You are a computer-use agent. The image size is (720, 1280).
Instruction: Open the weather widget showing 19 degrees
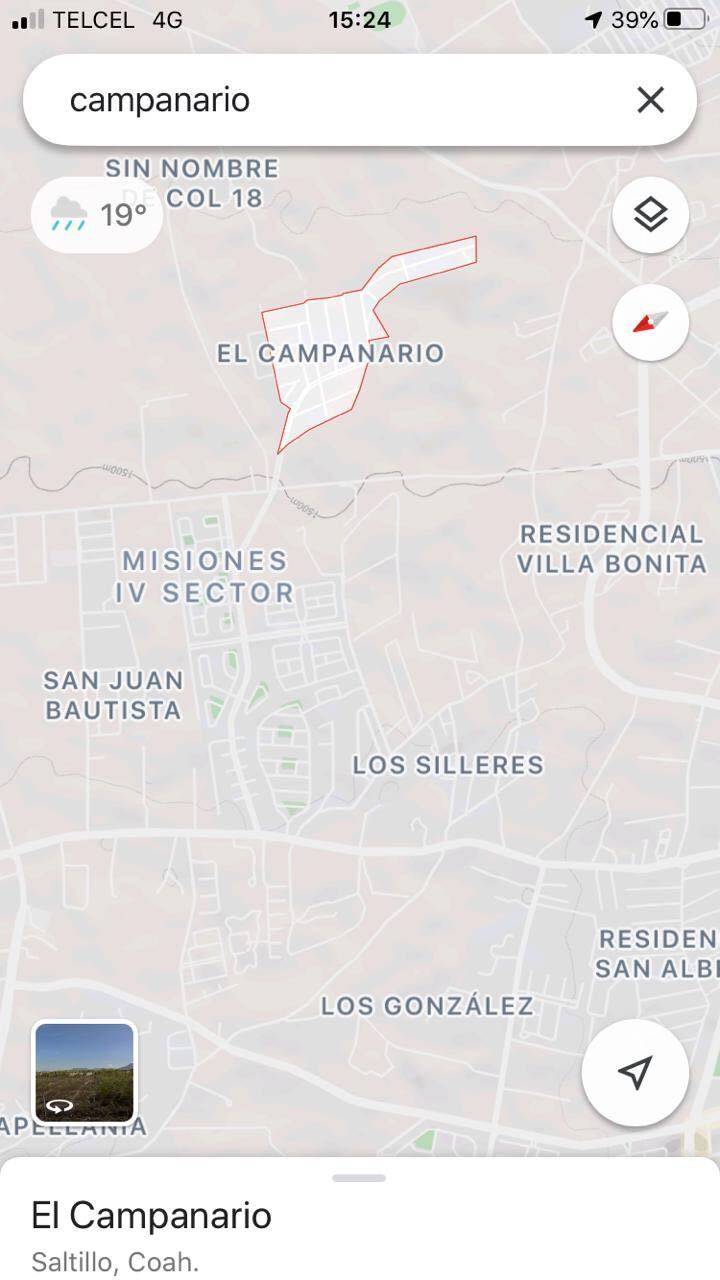point(96,214)
